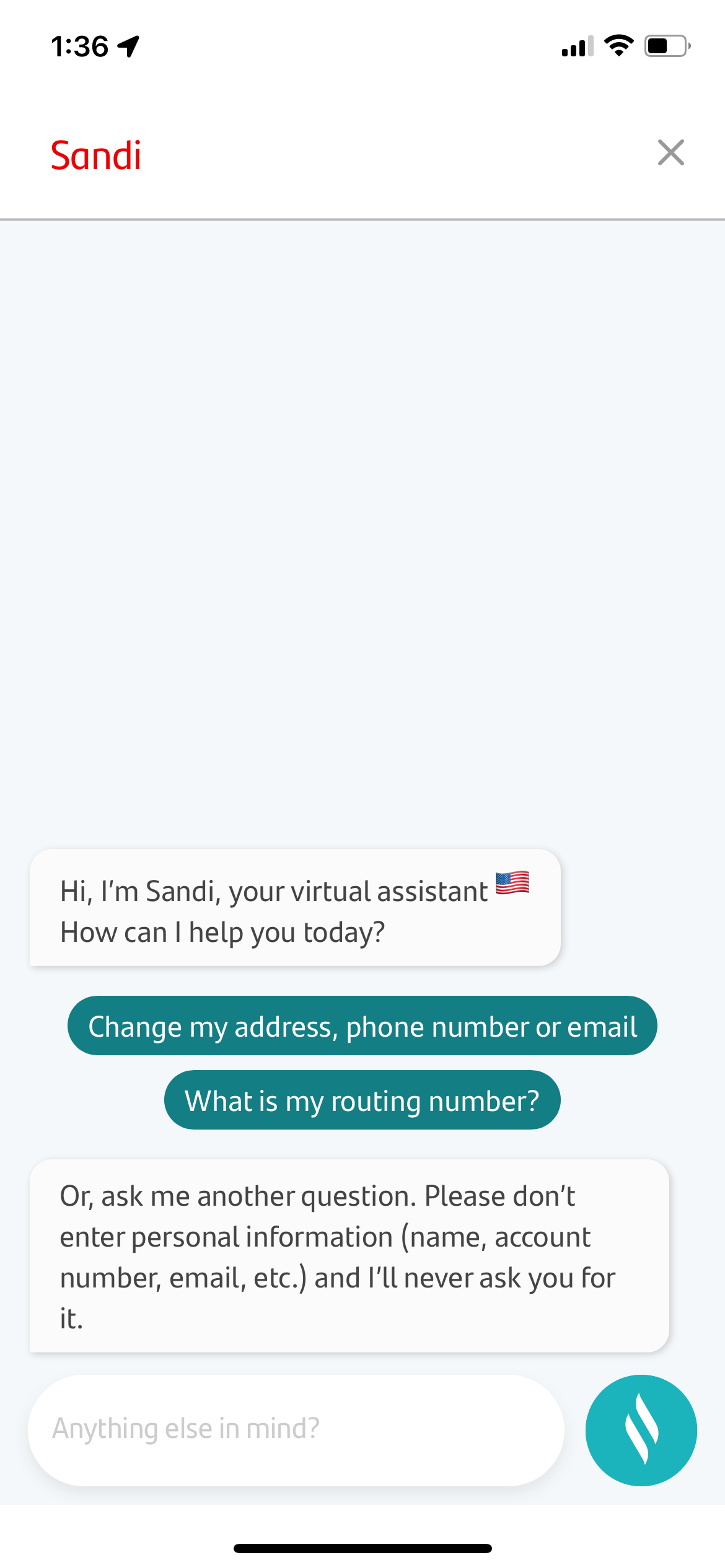Tap the battery level indicator icon

(x=665, y=45)
